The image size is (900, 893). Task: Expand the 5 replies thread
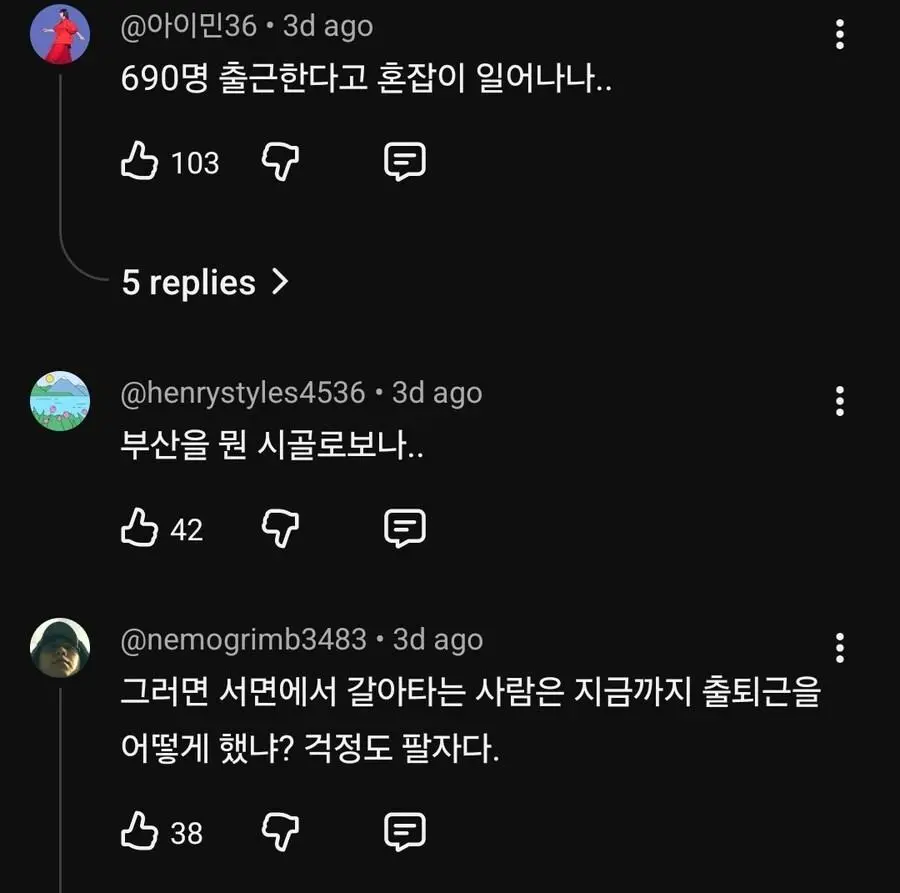(205, 283)
